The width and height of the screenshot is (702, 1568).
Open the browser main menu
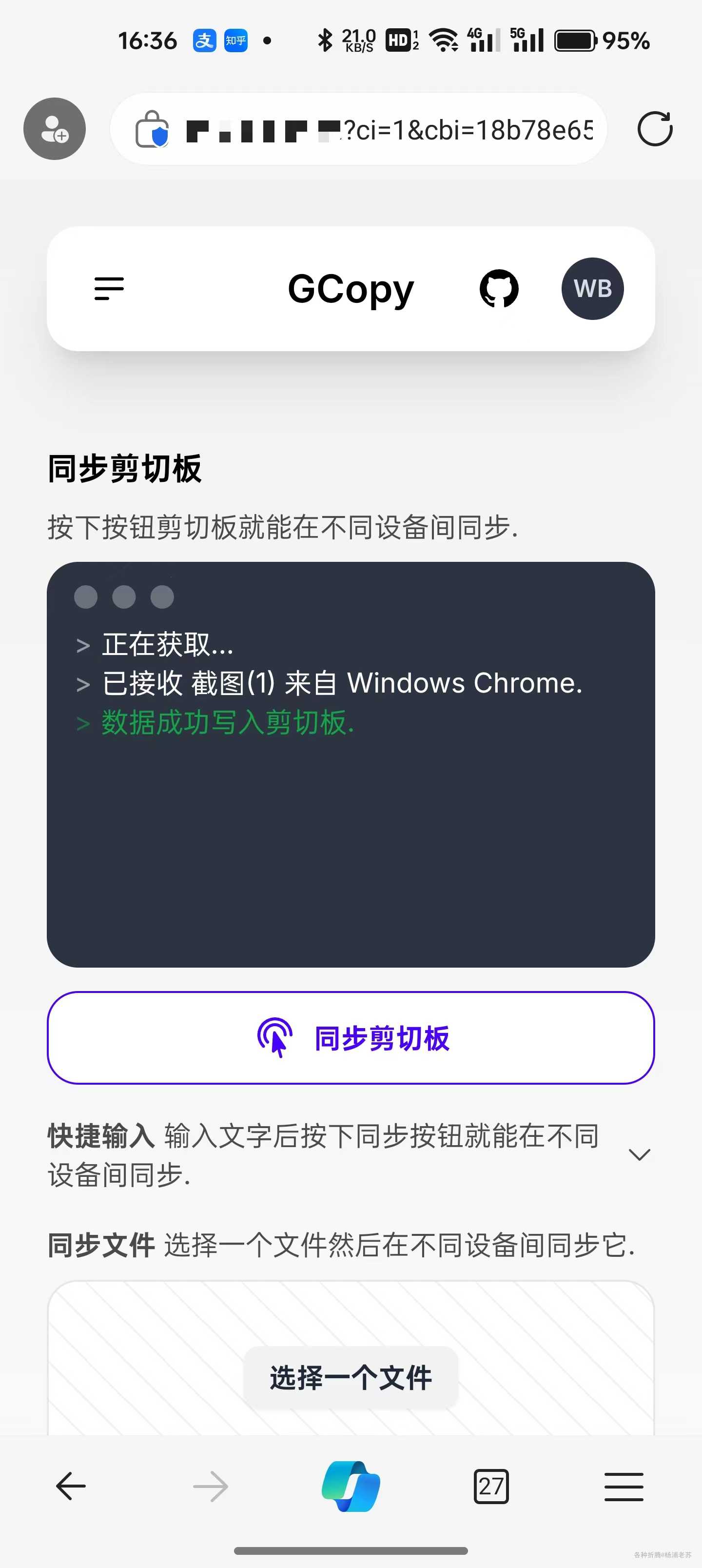point(624,1486)
